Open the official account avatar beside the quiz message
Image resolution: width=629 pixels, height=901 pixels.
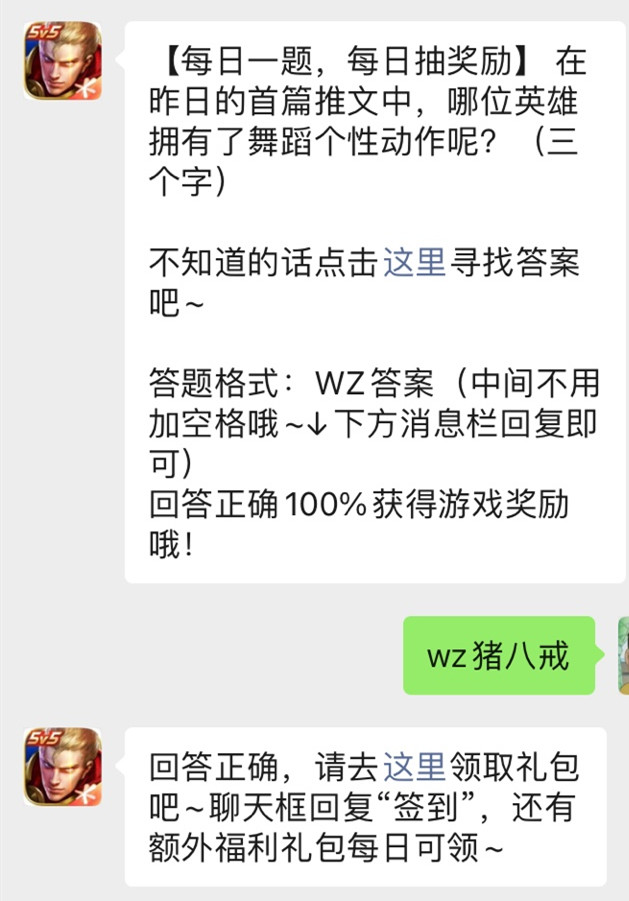click(63, 62)
